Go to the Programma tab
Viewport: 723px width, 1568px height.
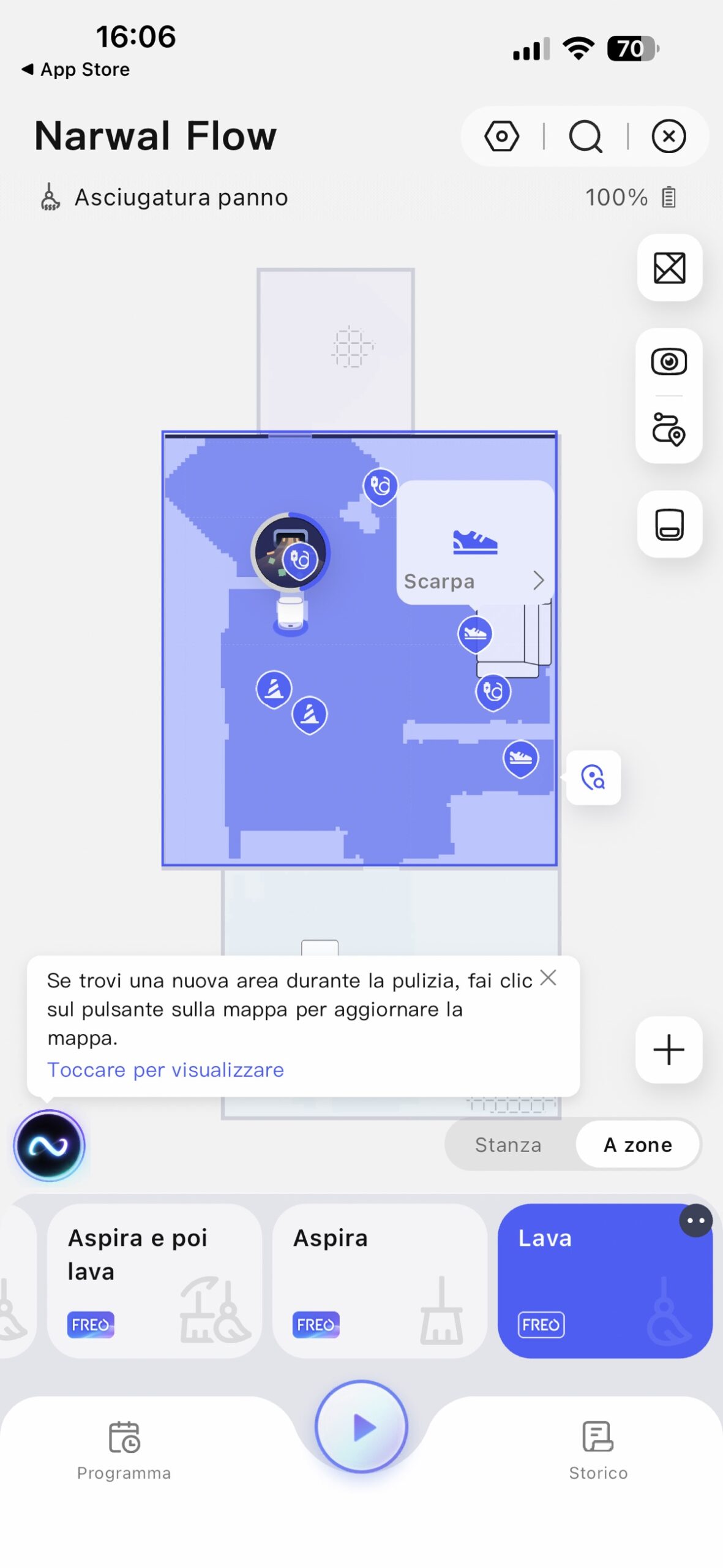coord(124,1449)
